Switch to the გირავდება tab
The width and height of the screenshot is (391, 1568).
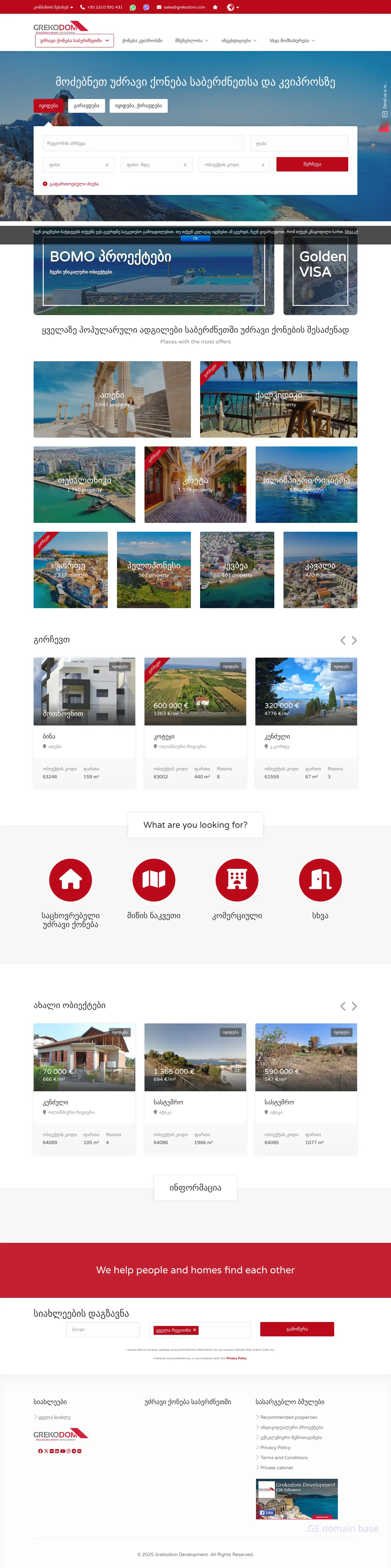pyautogui.click(x=86, y=106)
